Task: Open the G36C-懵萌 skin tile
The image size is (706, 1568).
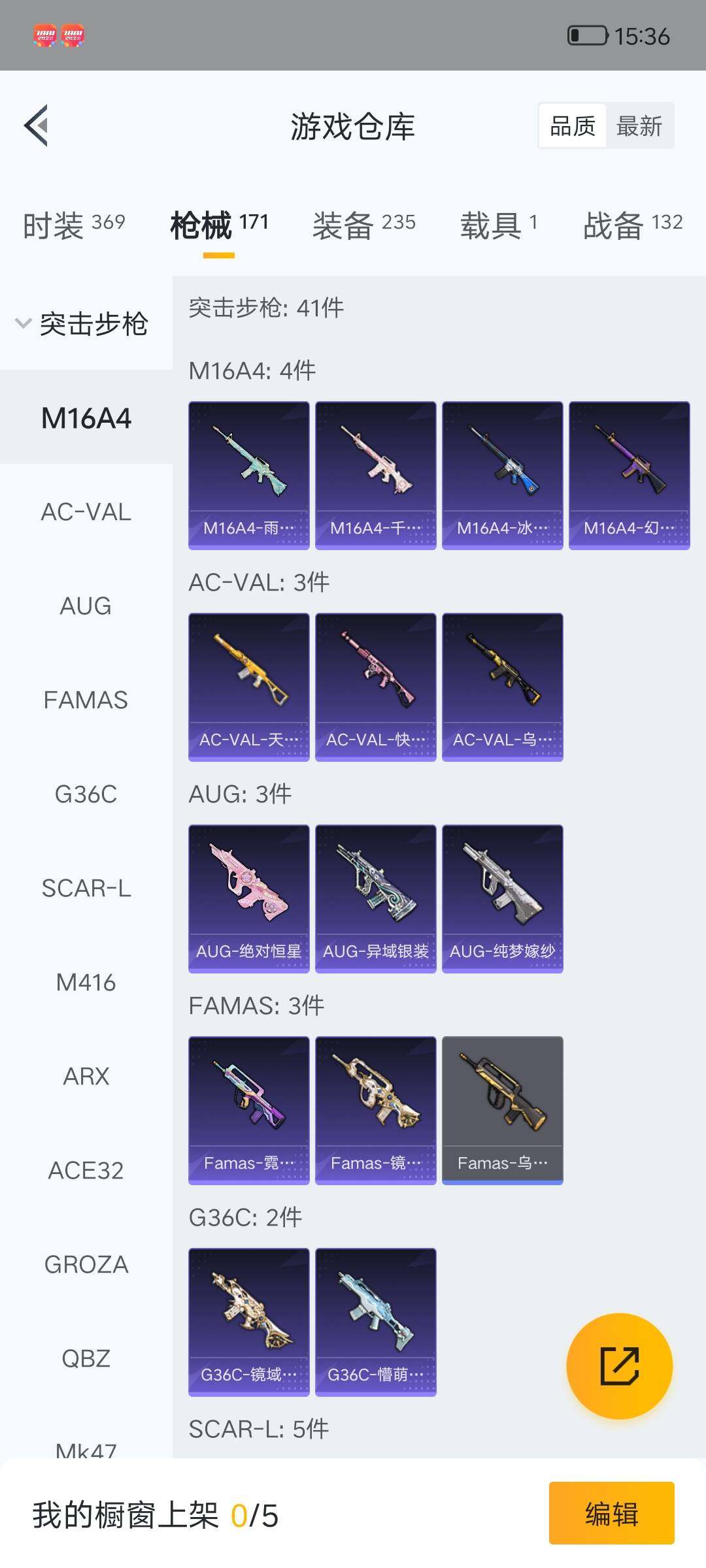Action: point(375,1322)
